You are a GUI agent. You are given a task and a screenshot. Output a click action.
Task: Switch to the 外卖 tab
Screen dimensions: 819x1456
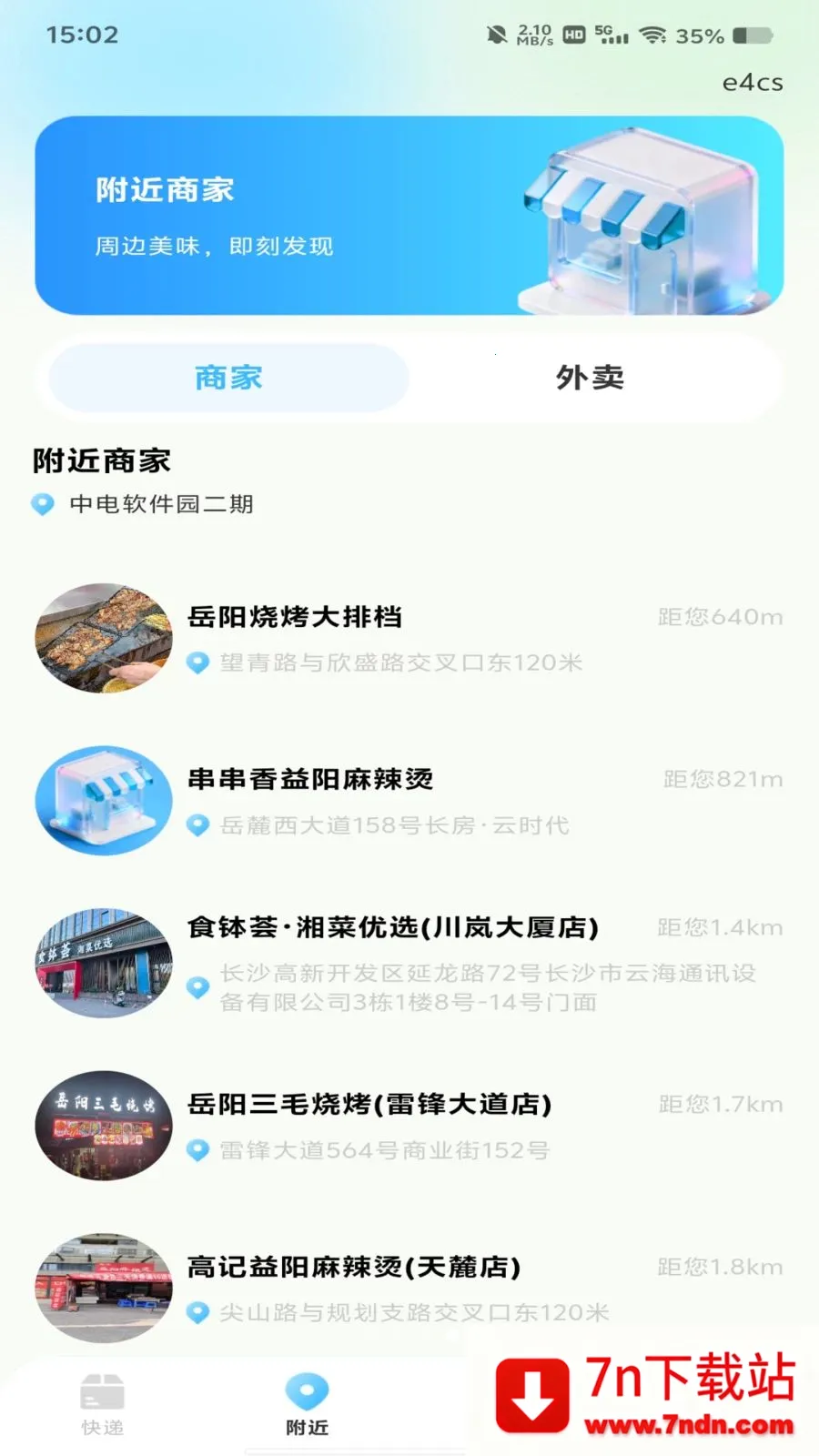(591, 378)
